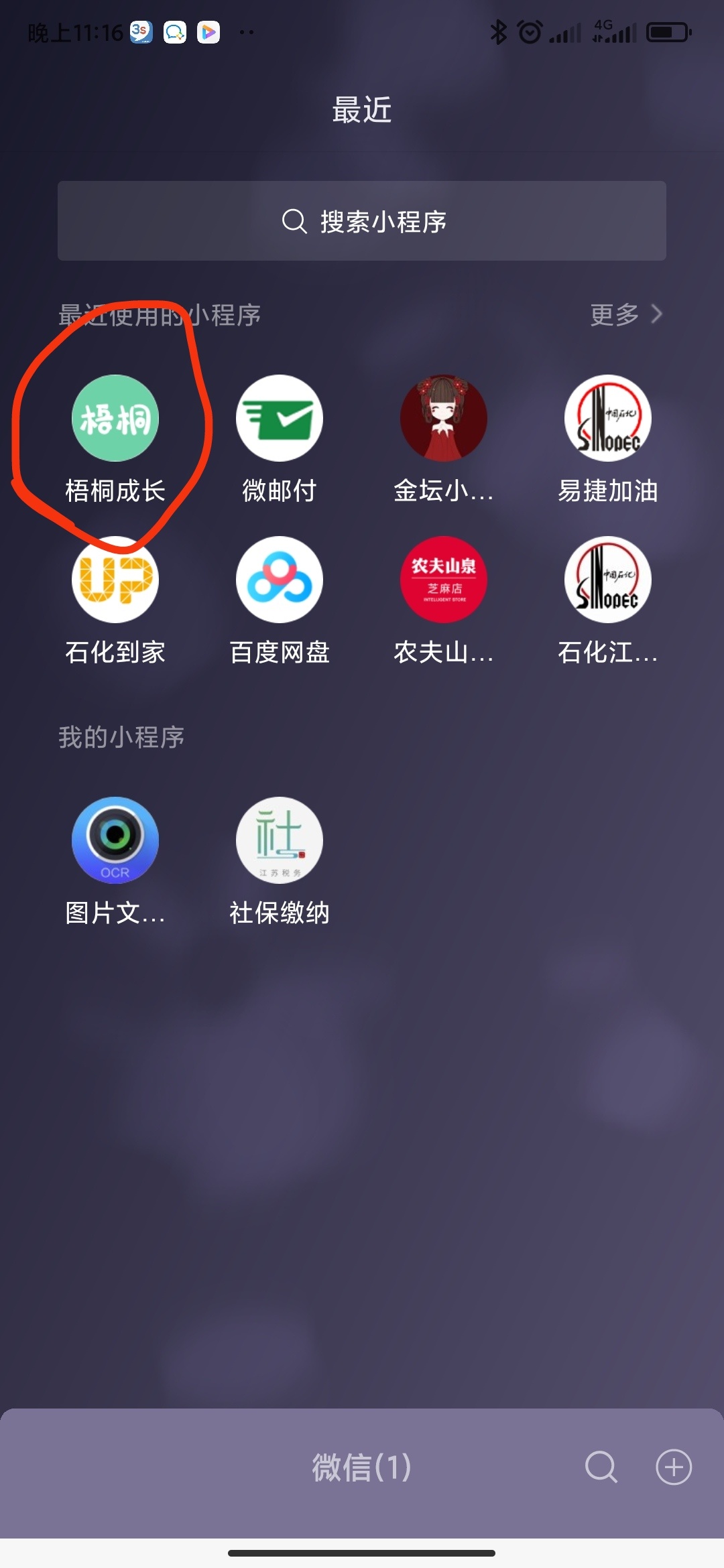Screen dimensions: 724x1568
Task: Open the 农夫山… mini program
Action: click(x=444, y=580)
